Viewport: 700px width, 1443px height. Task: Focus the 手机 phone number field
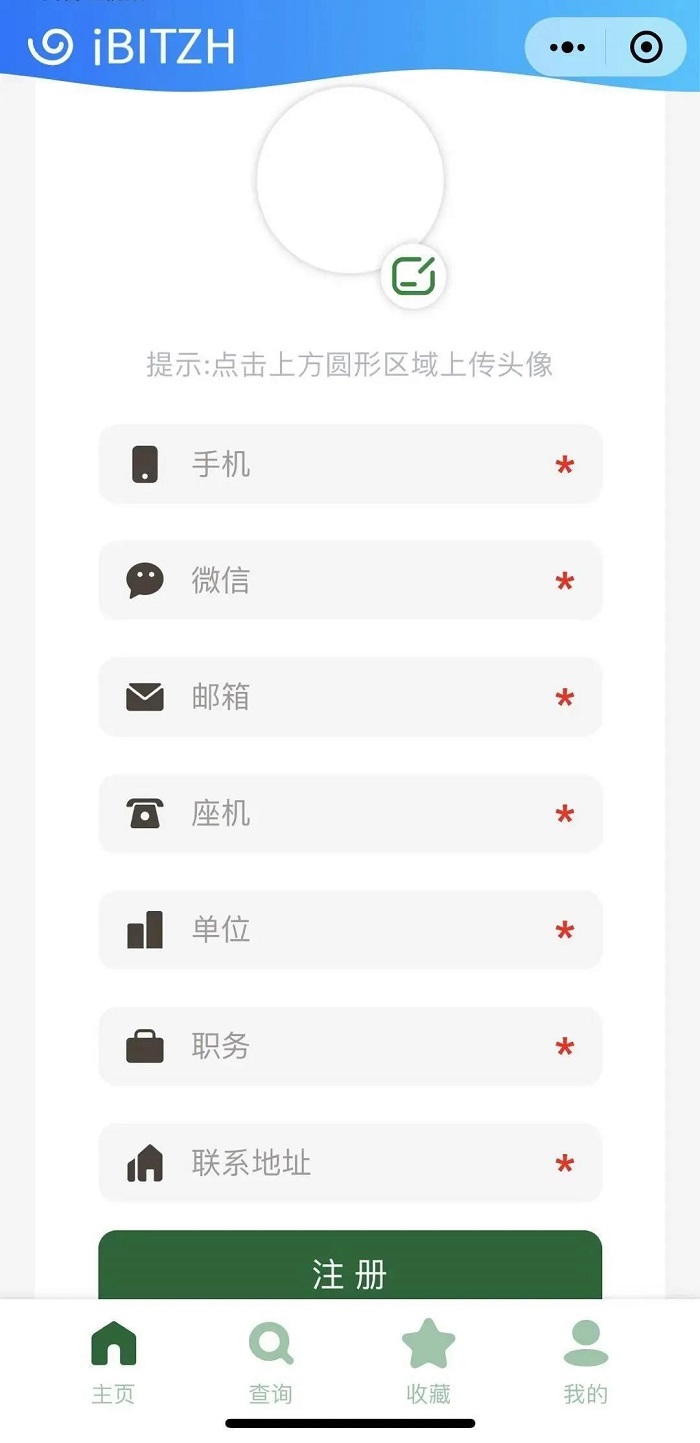click(350, 464)
